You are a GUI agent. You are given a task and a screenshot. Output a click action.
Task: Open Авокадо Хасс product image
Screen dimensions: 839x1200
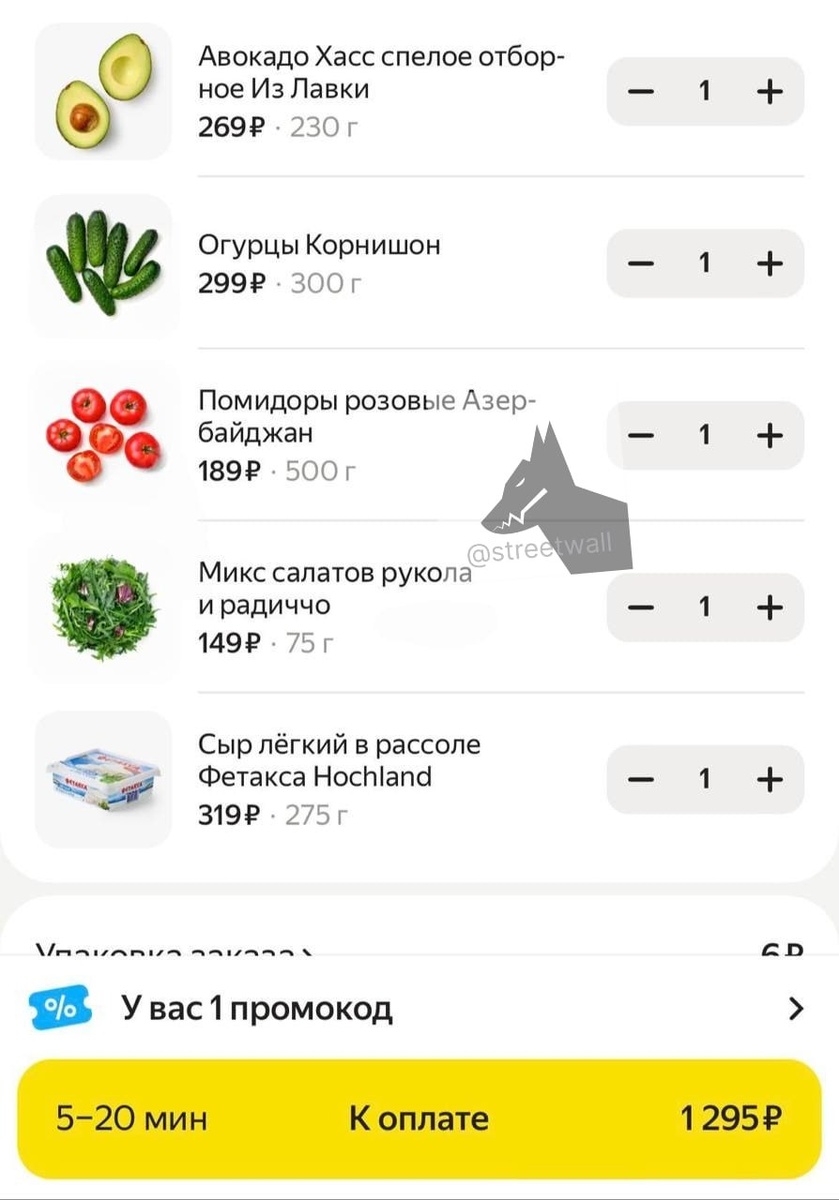103,92
